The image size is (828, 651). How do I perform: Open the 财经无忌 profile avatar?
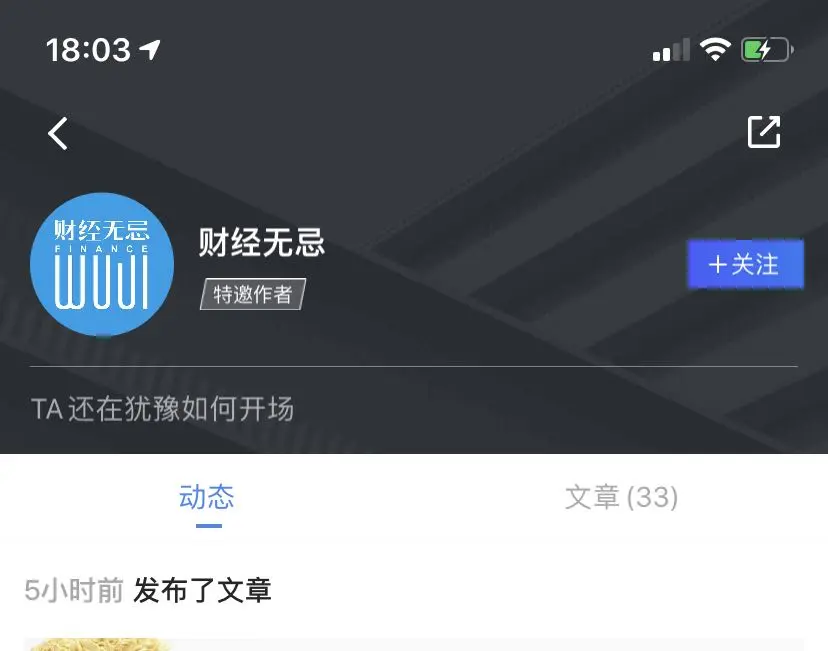click(x=102, y=265)
